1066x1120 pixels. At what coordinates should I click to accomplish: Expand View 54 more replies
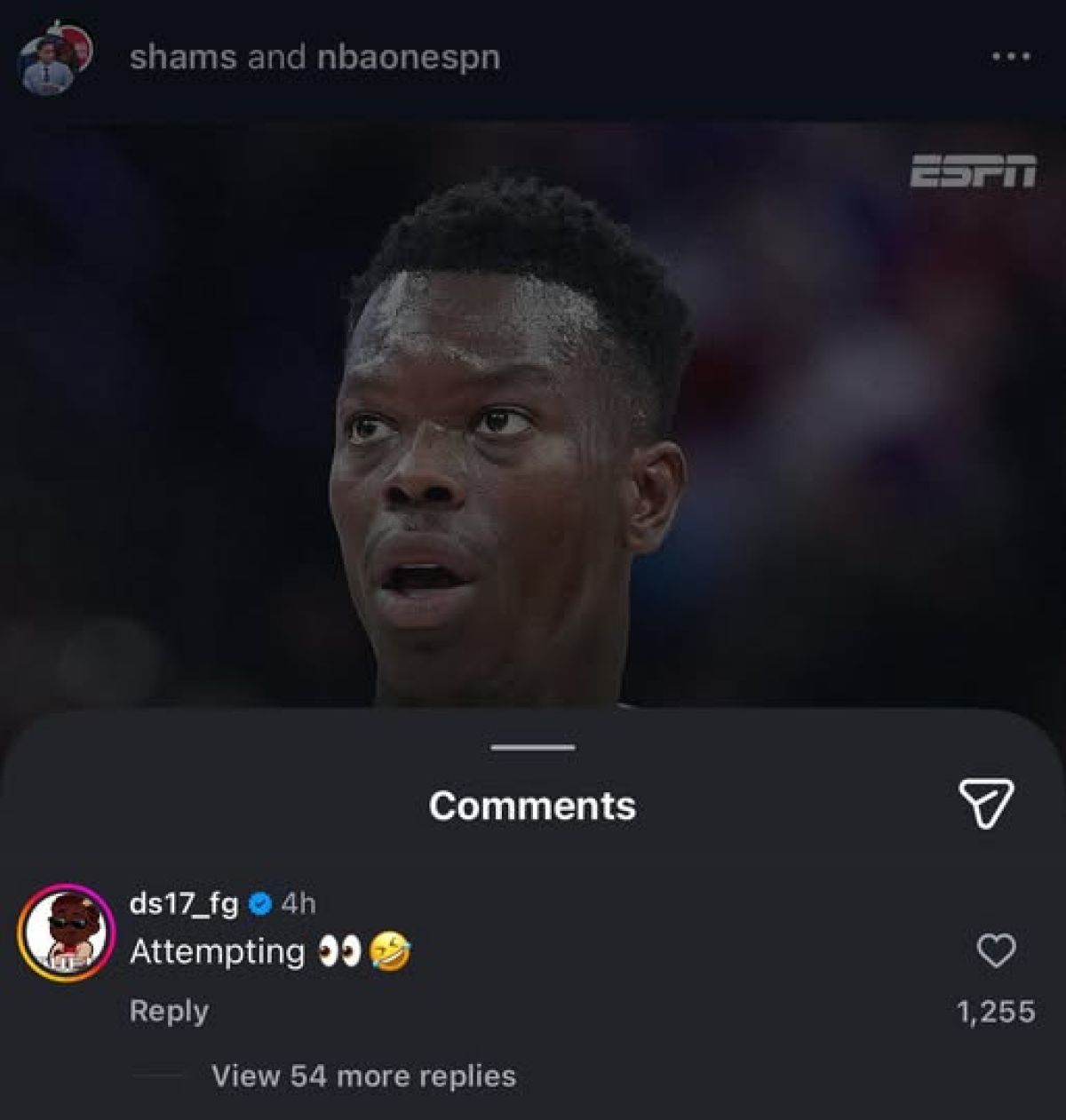363,1076
